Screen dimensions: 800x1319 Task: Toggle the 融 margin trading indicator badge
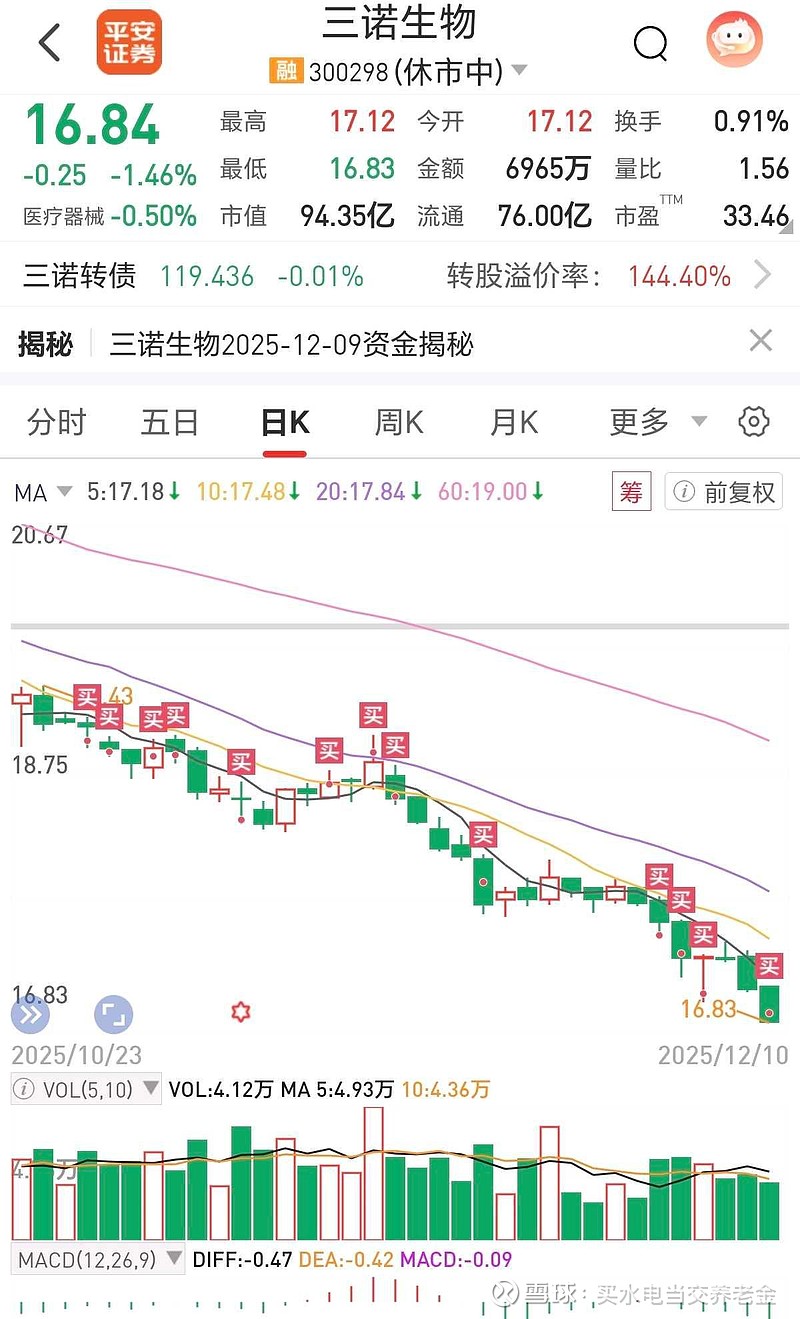[x=287, y=71]
